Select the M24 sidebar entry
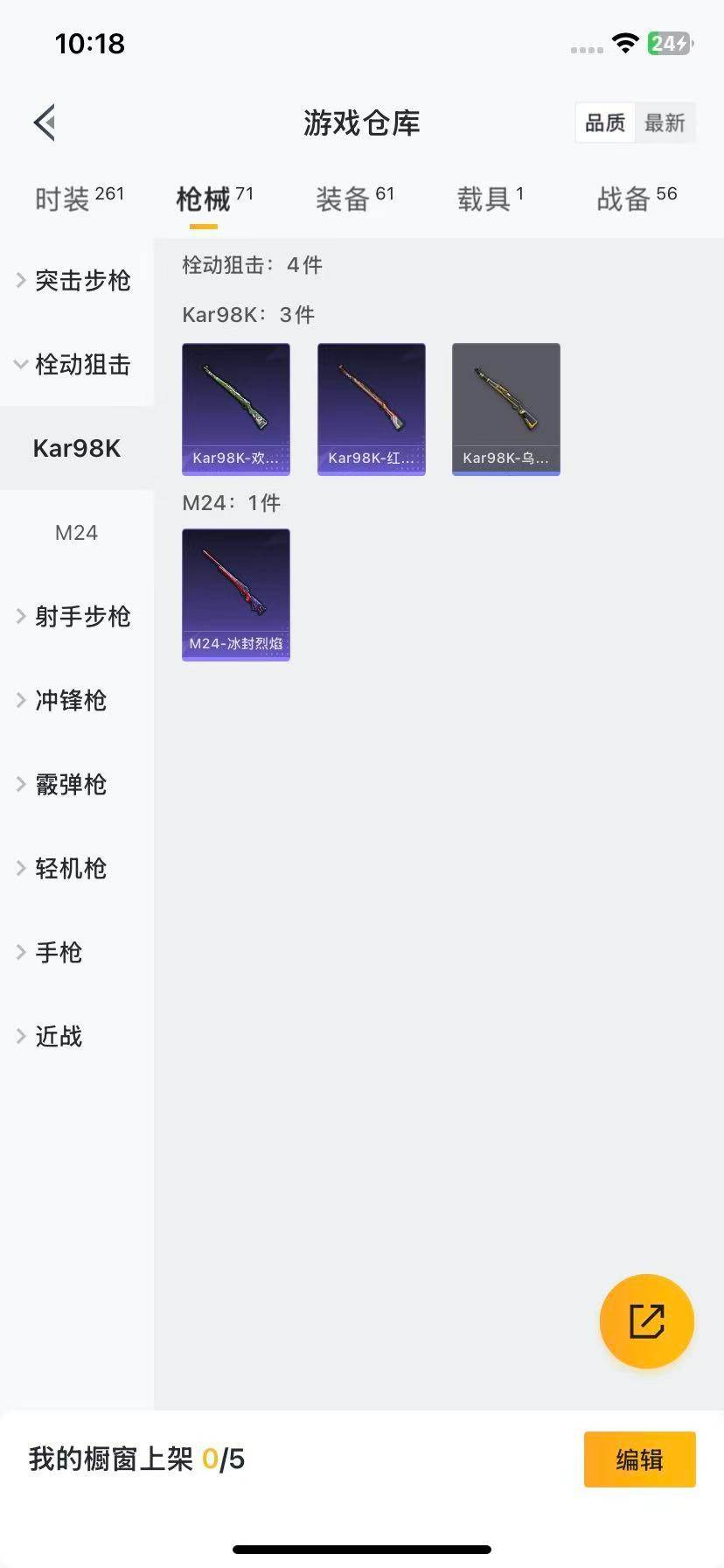 pos(76,532)
